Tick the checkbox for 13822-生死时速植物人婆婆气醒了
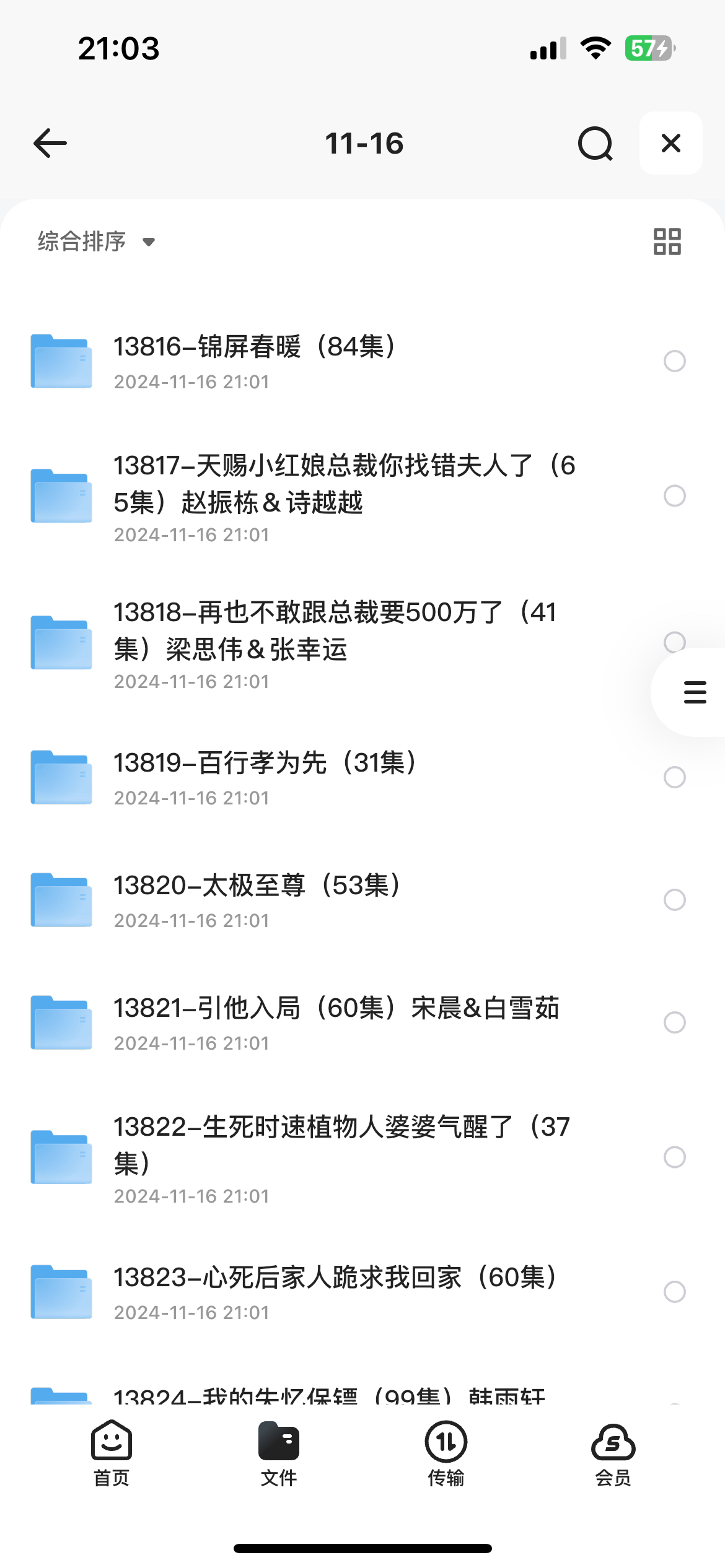 coord(674,1157)
